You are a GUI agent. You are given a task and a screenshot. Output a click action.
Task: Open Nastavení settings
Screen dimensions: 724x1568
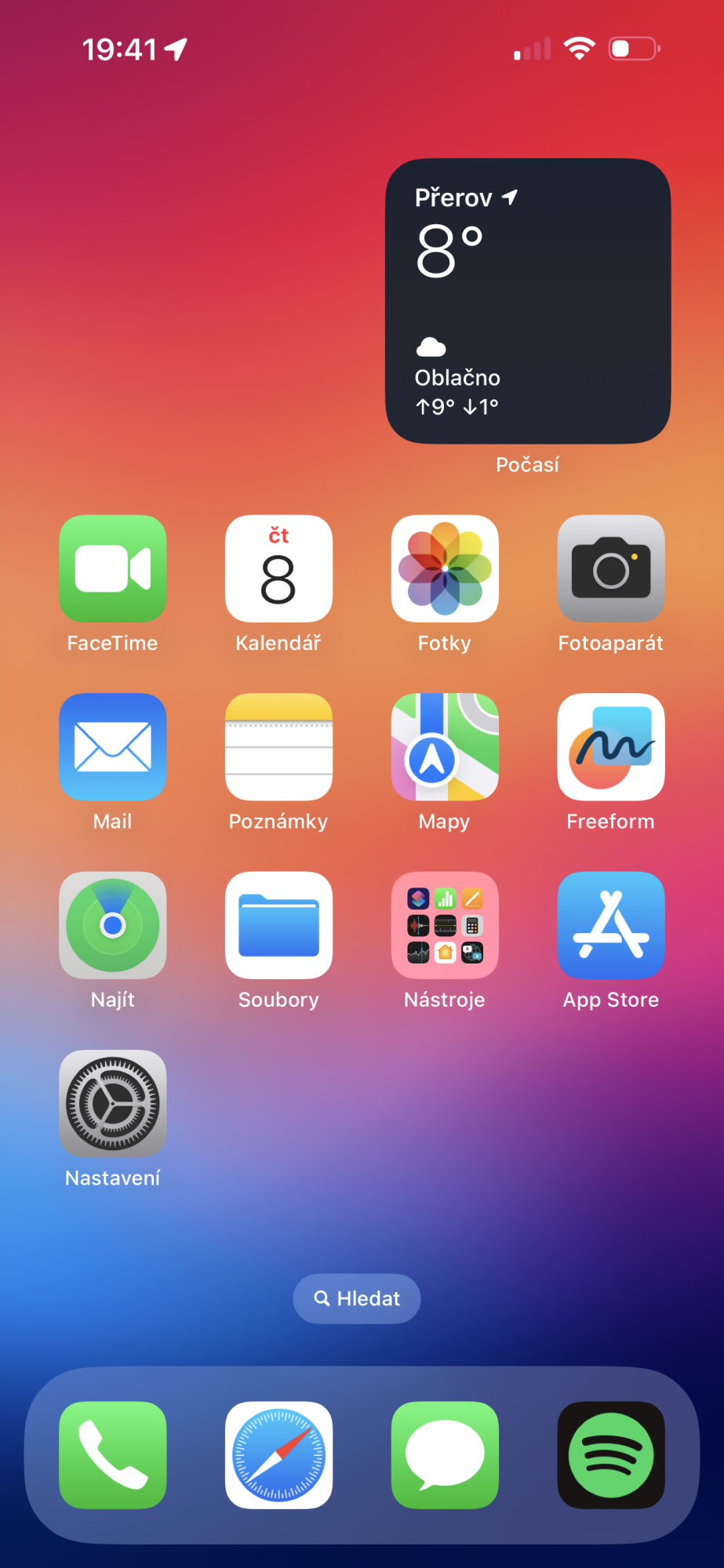(x=113, y=1103)
